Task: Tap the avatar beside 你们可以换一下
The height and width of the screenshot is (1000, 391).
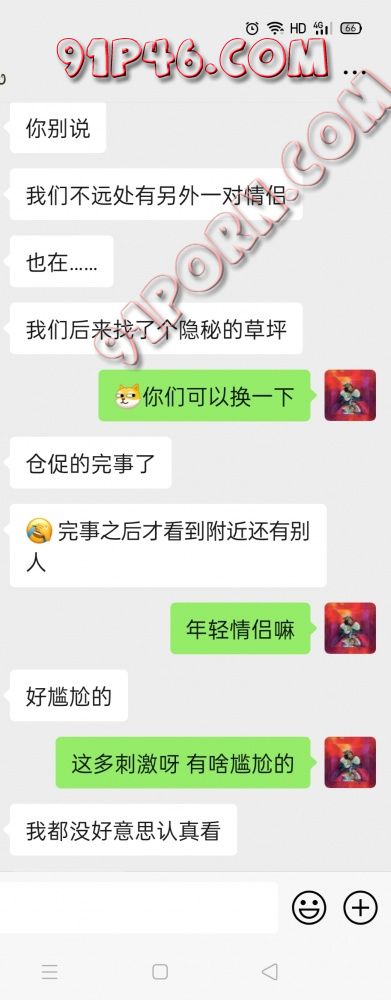Action: pos(350,395)
